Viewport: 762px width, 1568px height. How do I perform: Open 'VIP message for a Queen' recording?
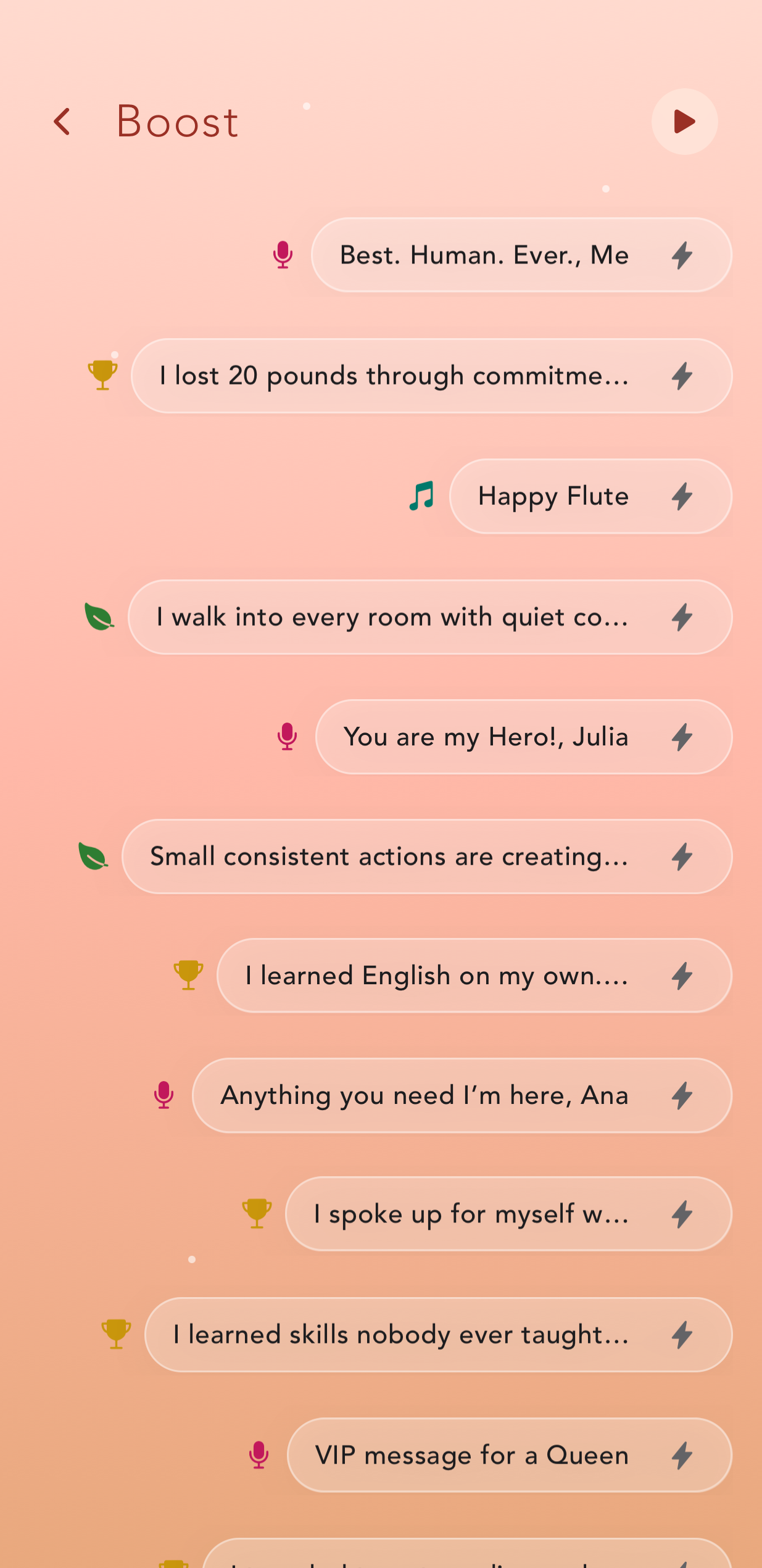tap(472, 1455)
